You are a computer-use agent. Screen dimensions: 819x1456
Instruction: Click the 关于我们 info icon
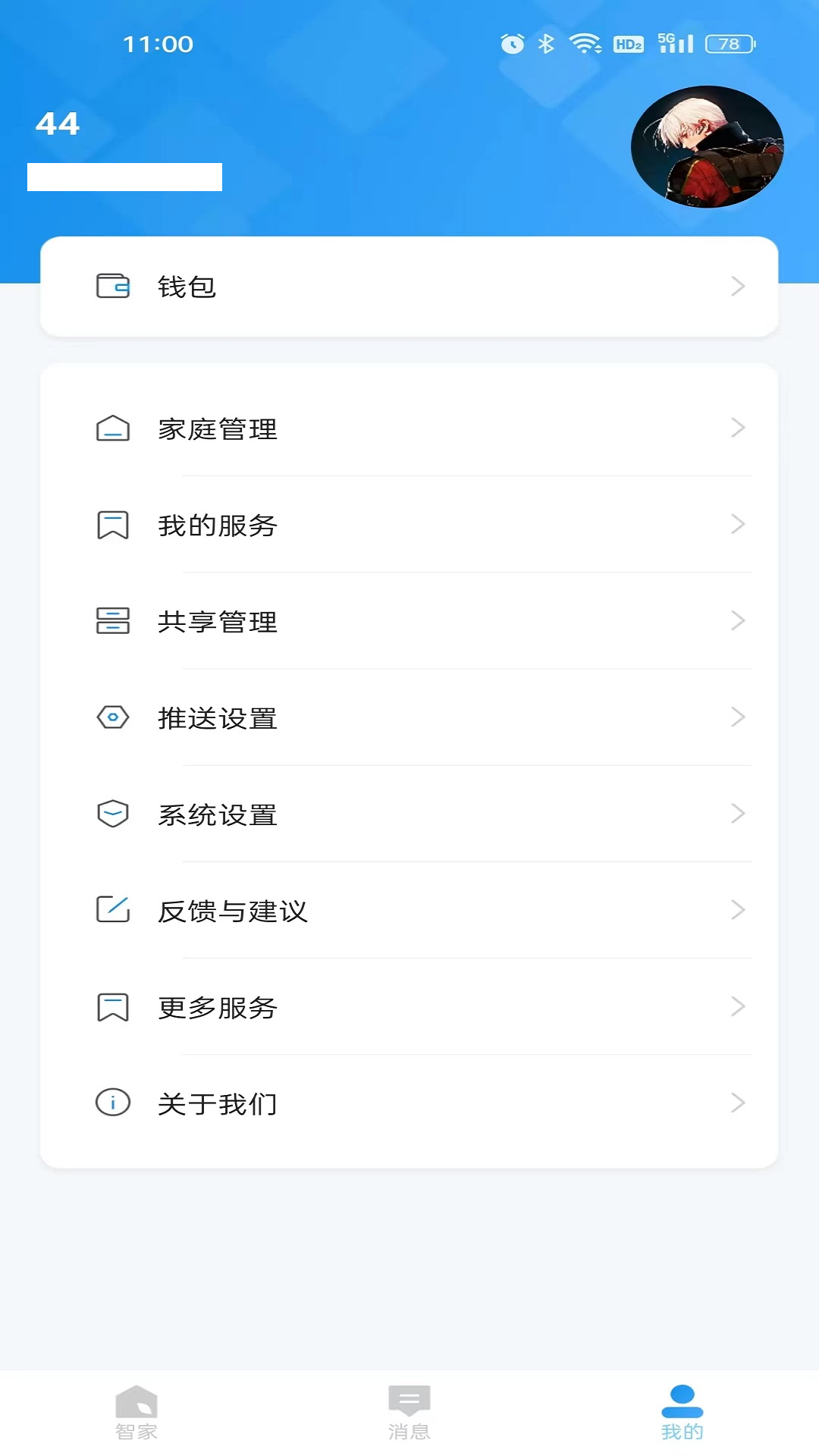click(x=112, y=1103)
